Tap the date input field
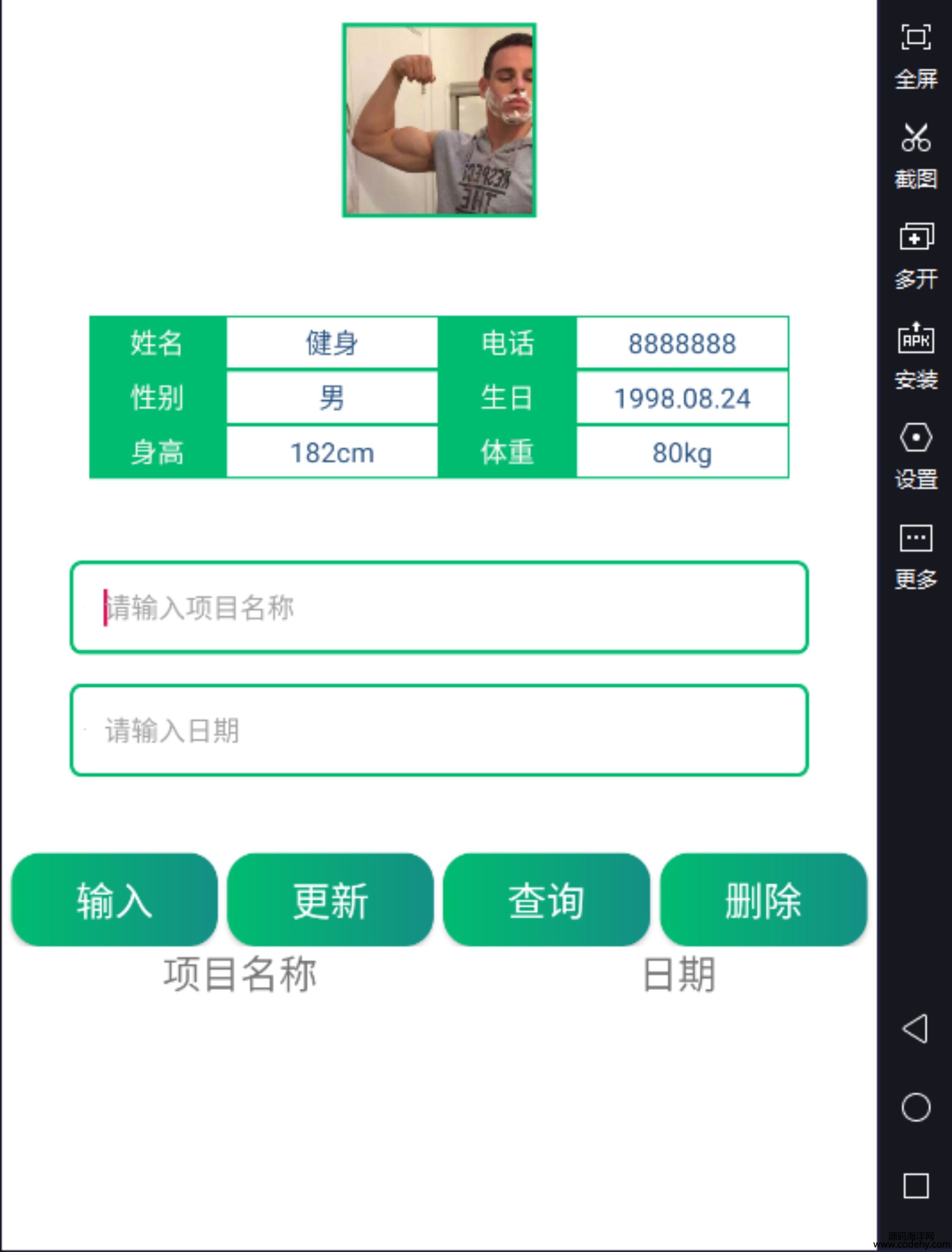 pyautogui.click(x=439, y=730)
